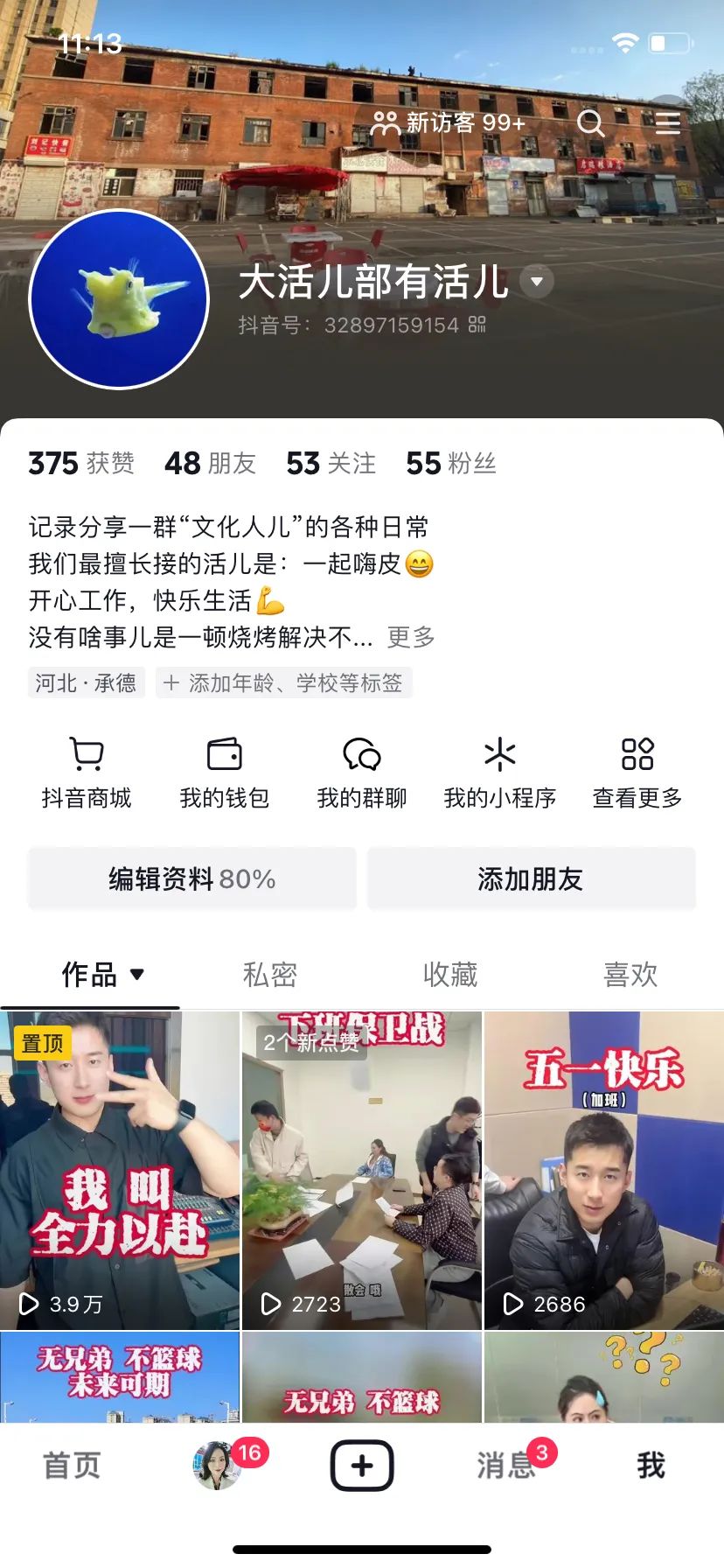Edit profile via 编辑资料 80%
The image size is (724, 1568).
(x=192, y=878)
